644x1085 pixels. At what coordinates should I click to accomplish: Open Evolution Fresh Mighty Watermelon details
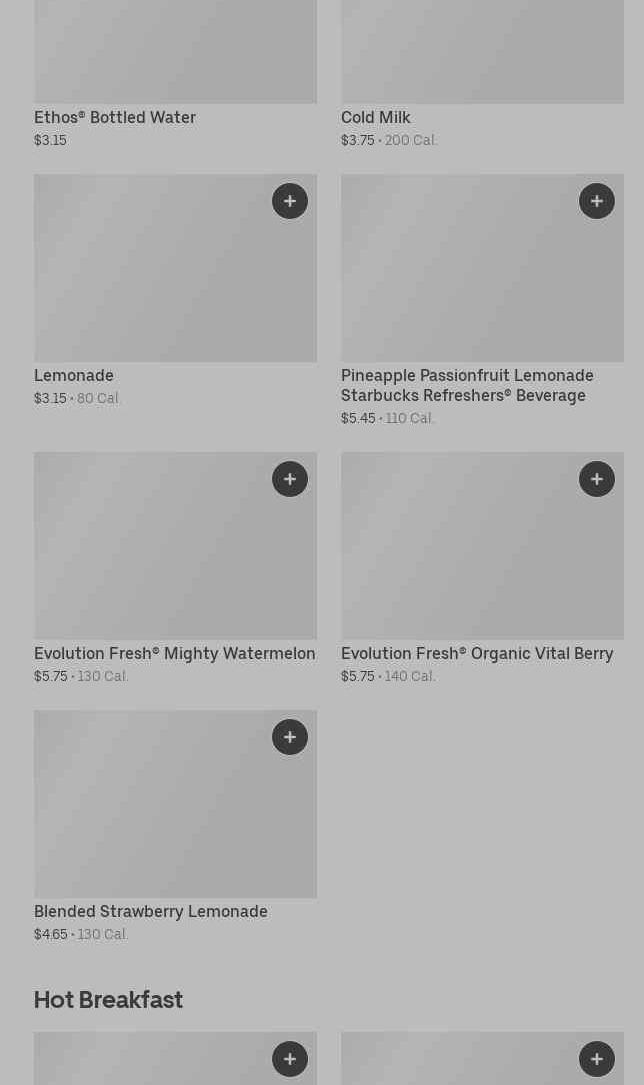[174, 653]
